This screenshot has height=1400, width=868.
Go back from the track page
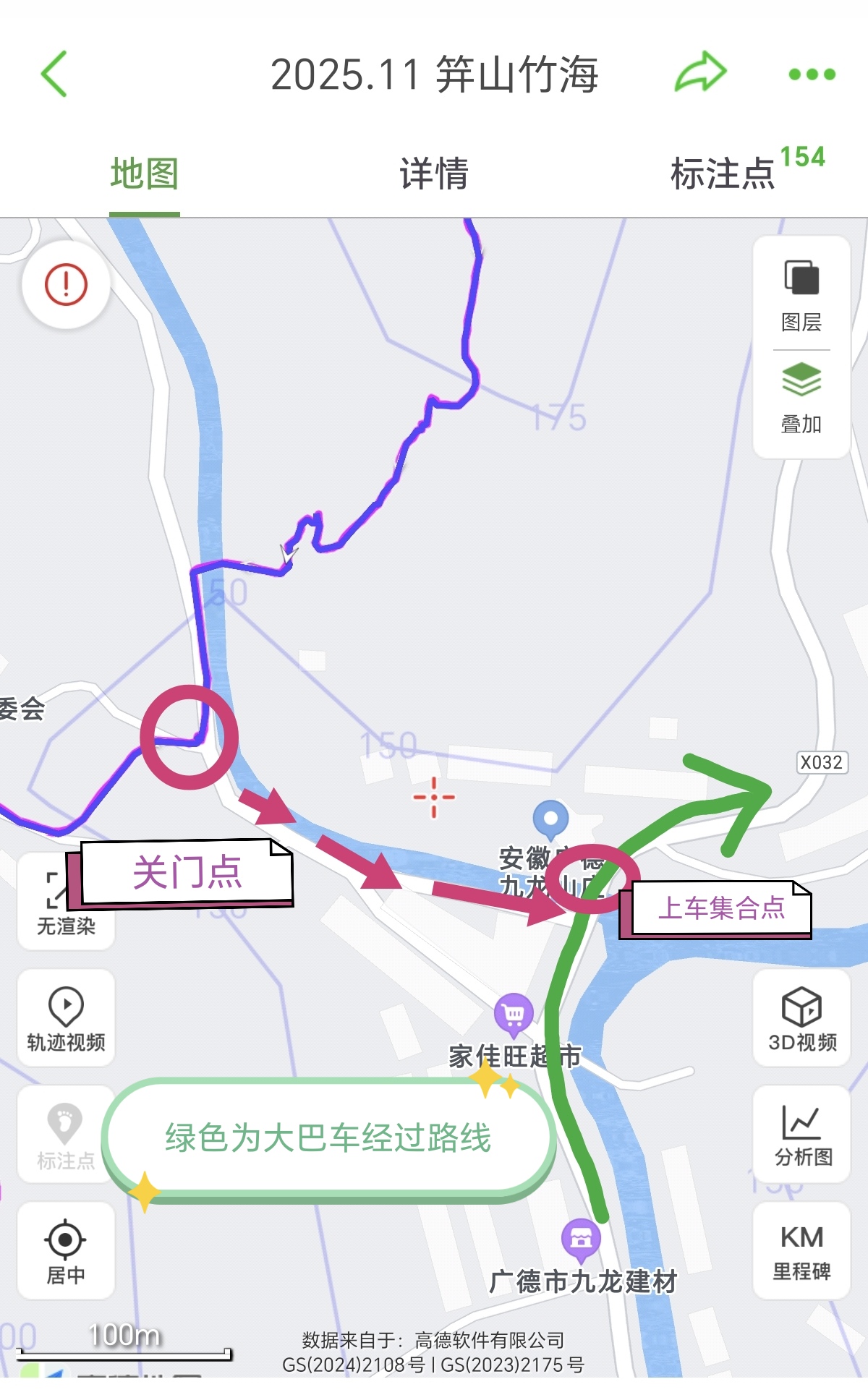coord(54,74)
